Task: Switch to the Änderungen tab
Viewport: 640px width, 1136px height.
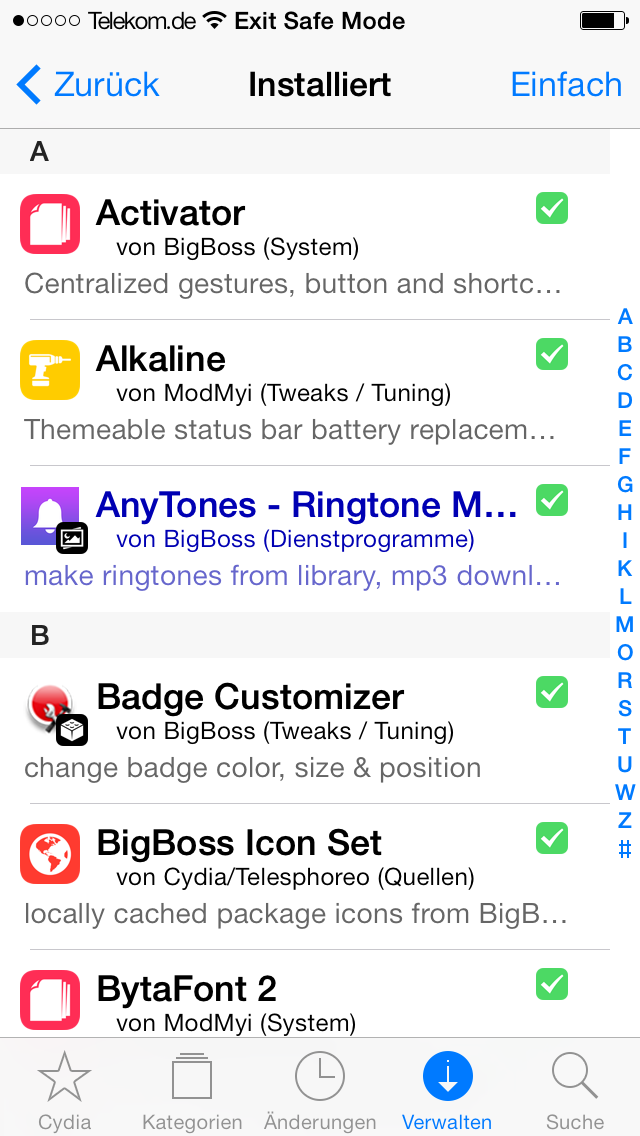Action: pos(320,1088)
